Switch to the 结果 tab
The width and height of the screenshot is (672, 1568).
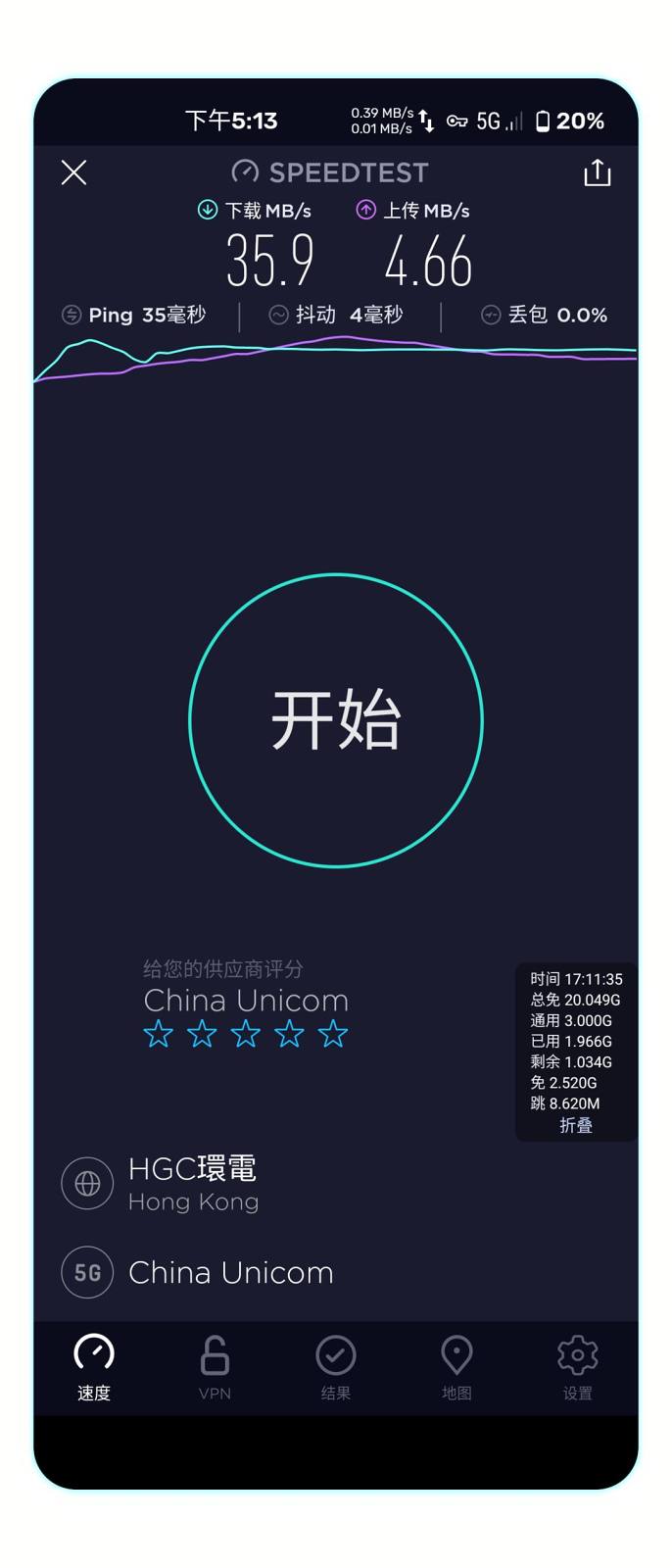336,1367
